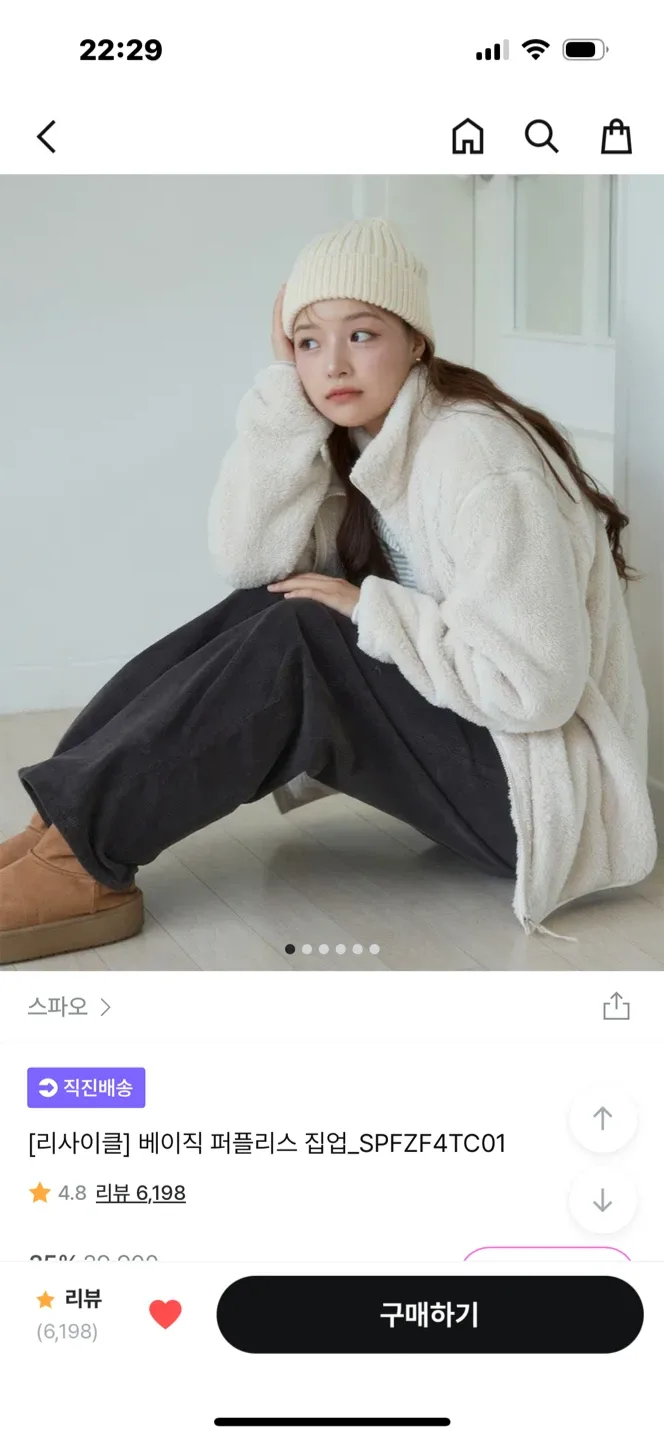
Task: Go back to the previous page
Action: pos(46,137)
